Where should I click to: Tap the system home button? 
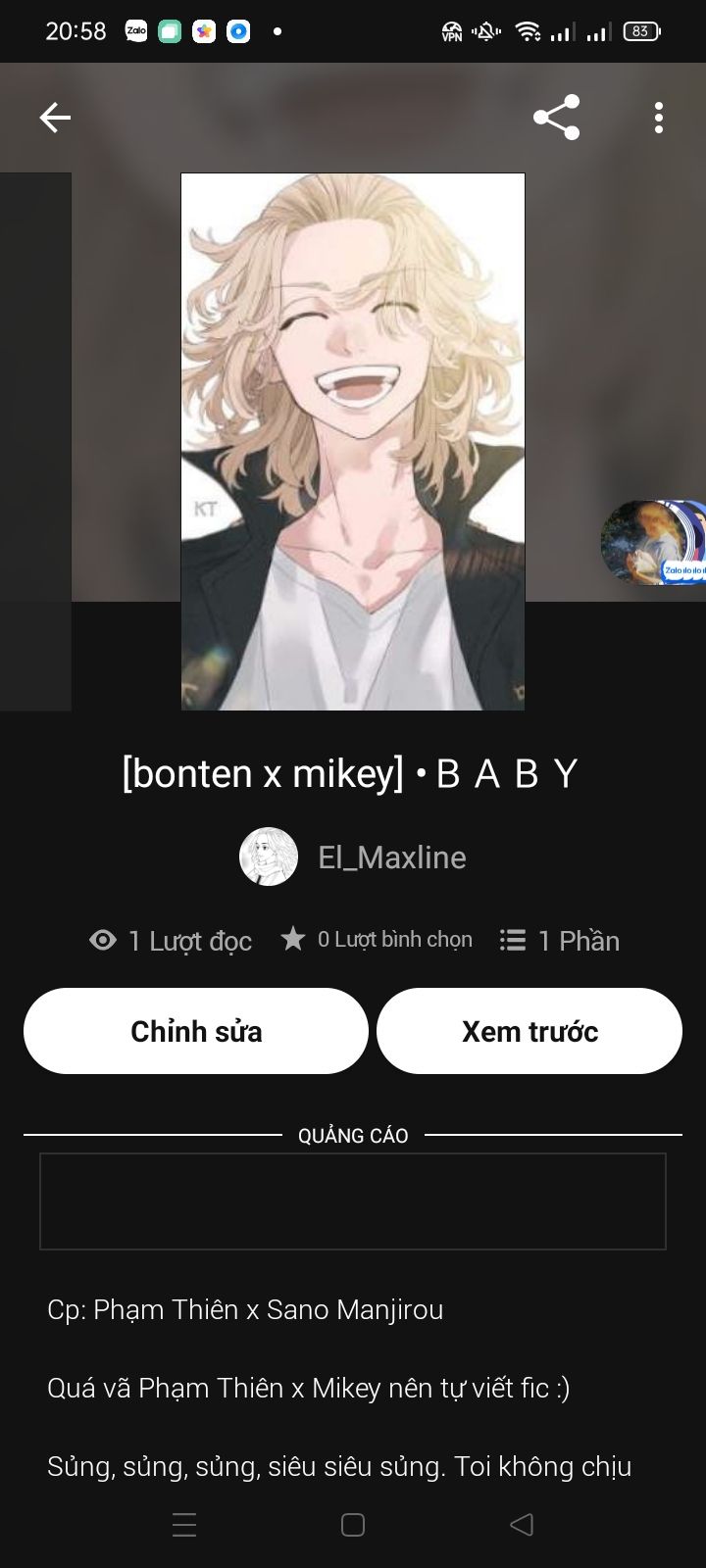[353, 1525]
